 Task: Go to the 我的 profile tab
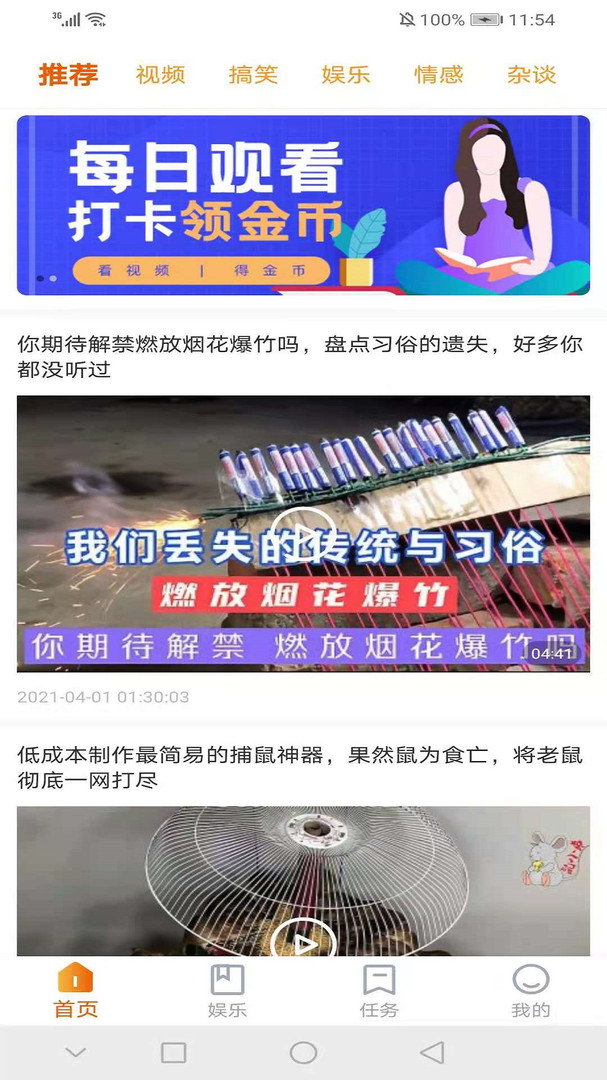coord(531,990)
